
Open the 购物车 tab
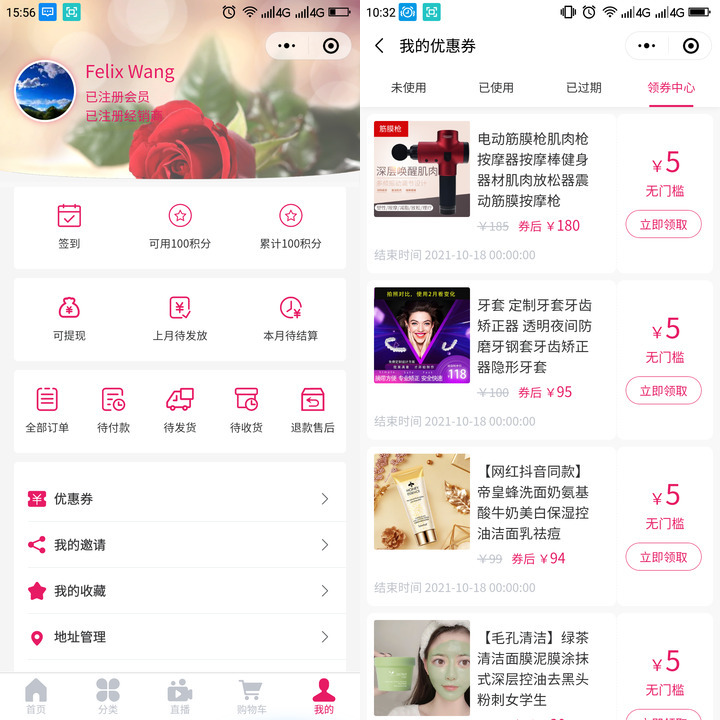251,696
